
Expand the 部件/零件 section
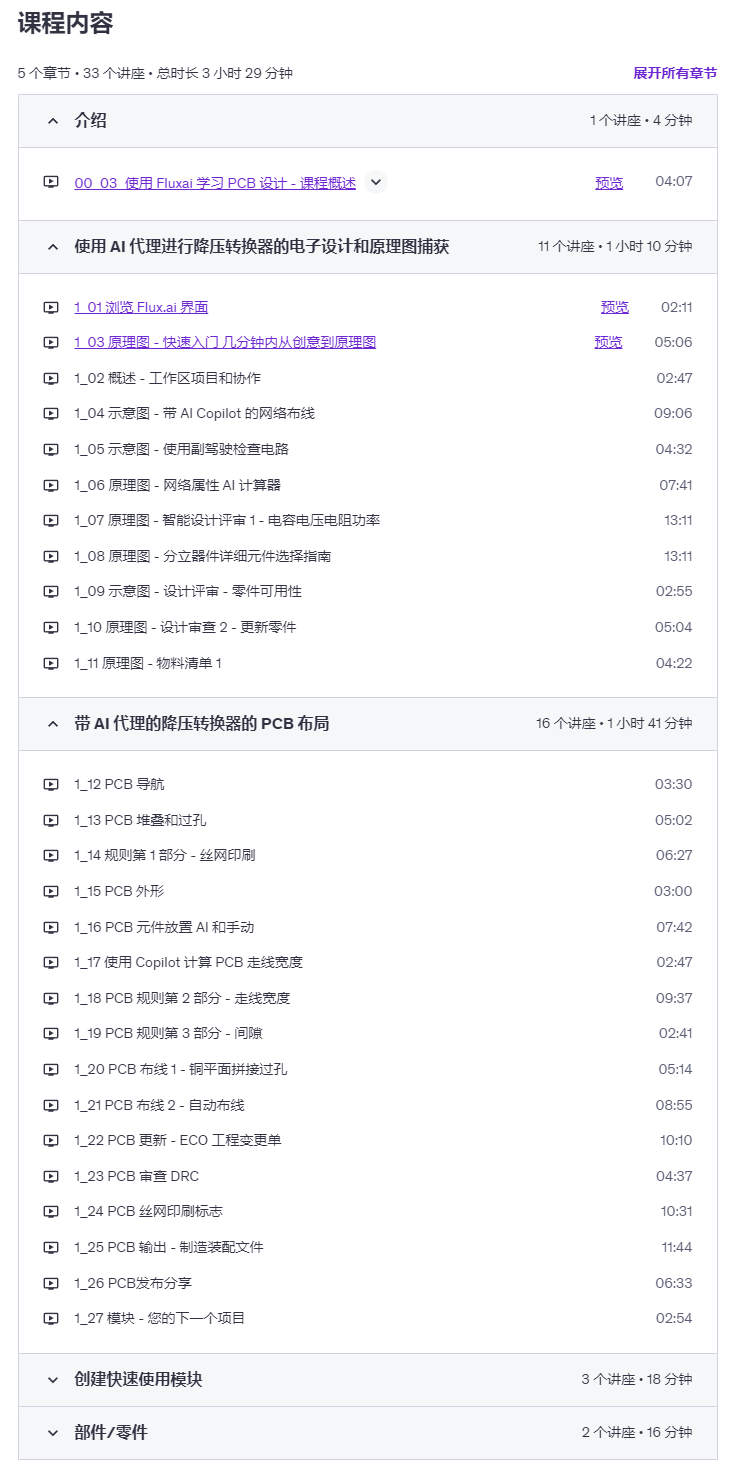368,1433
